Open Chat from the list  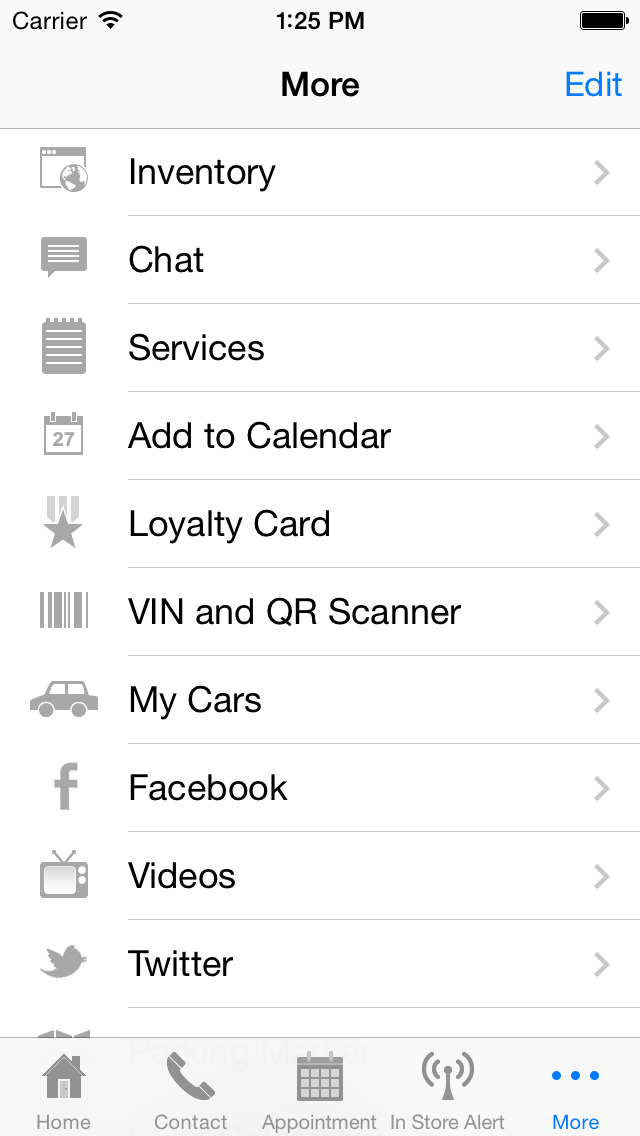(x=320, y=260)
